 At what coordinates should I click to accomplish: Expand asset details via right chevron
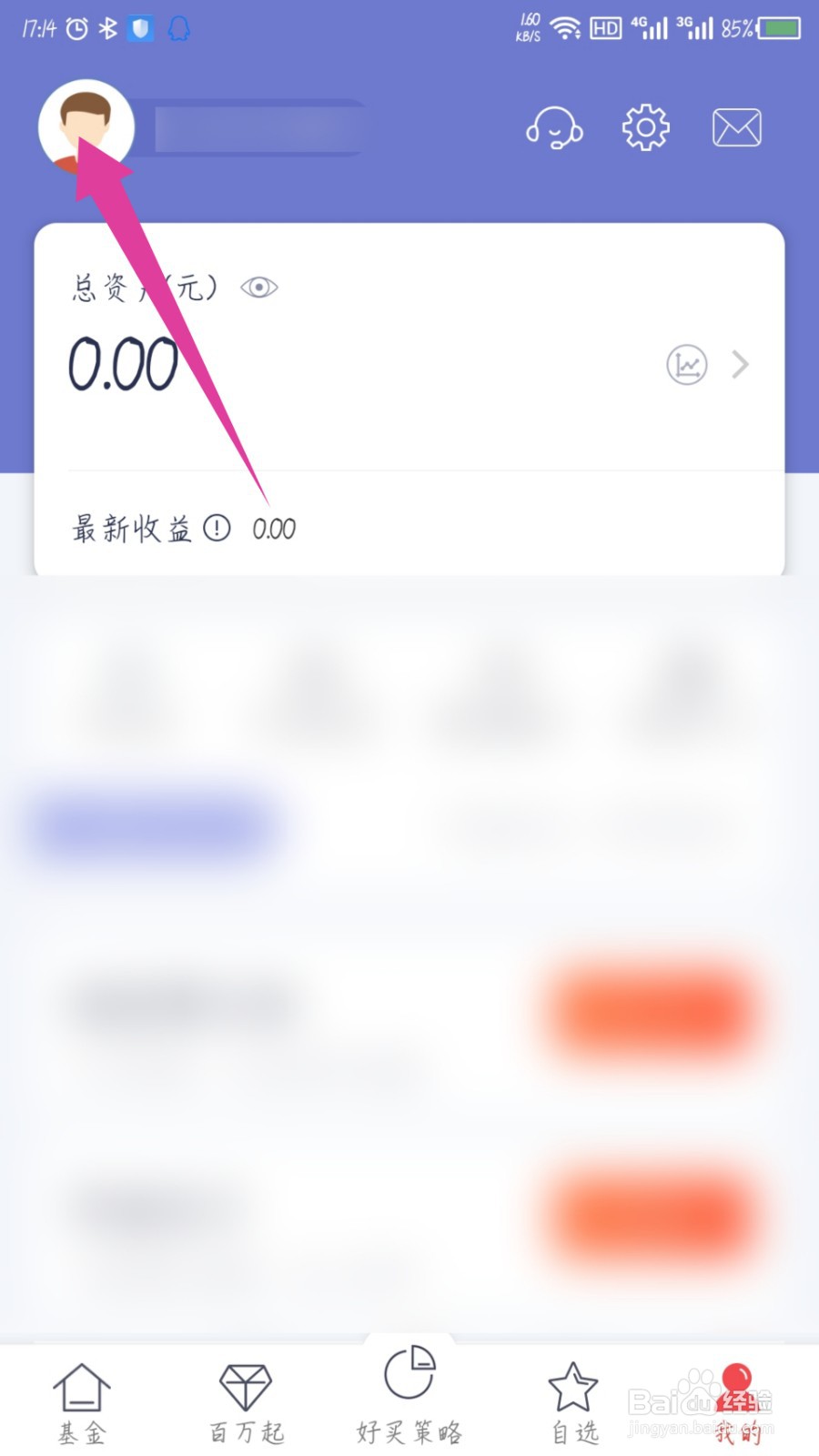click(741, 364)
